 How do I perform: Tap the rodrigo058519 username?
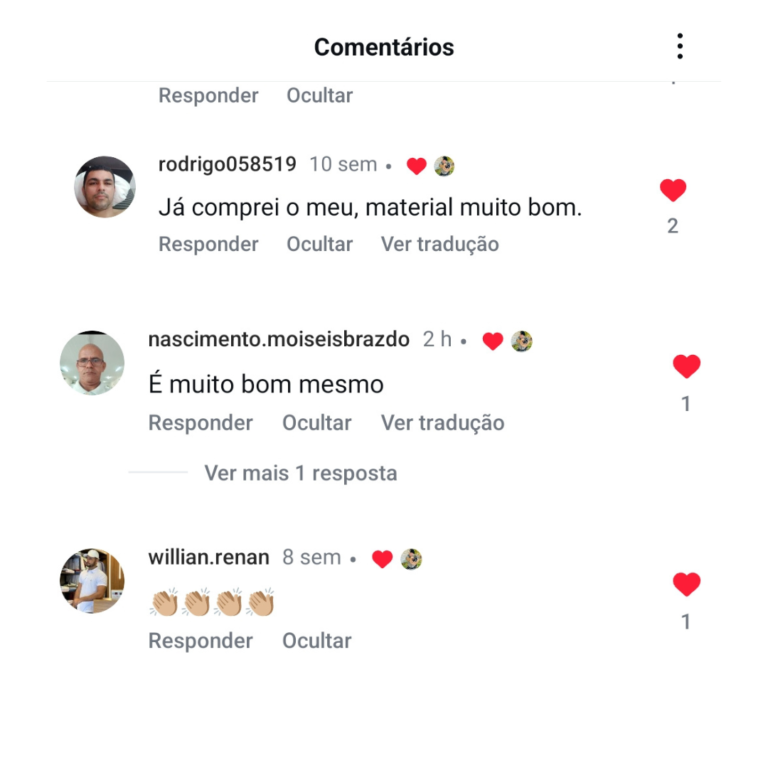pyautogui.click(x=227, y=165)
